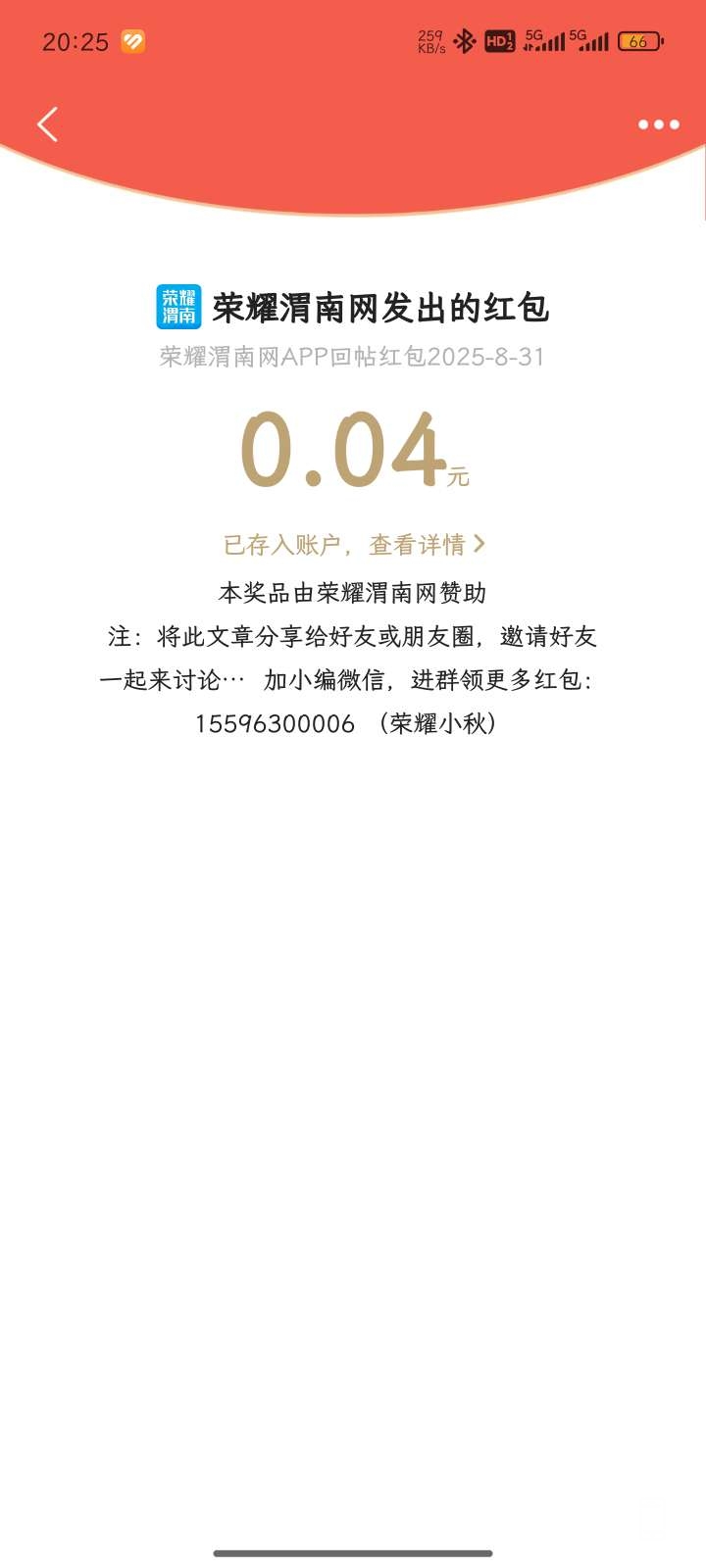706x1568 pixels.
Task: Tap the orange icon next to the clock
Action: (x=131, y=39)
